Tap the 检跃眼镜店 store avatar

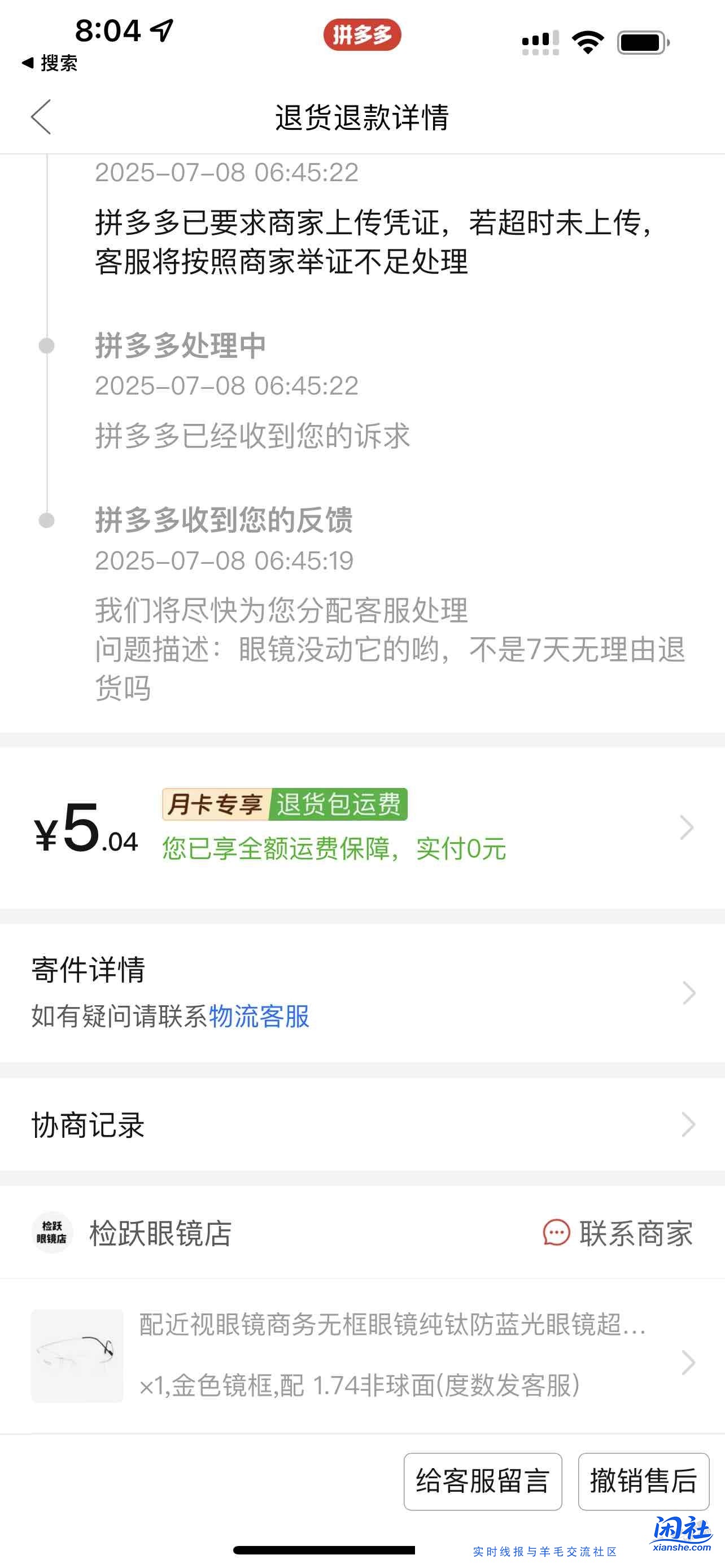coord(51,1233)
